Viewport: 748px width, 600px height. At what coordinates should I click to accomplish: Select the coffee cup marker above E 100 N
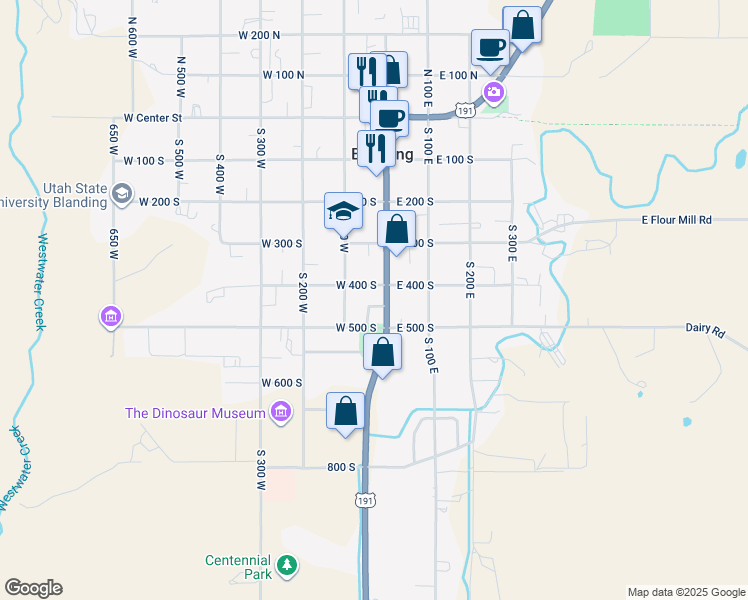[490, 48]
